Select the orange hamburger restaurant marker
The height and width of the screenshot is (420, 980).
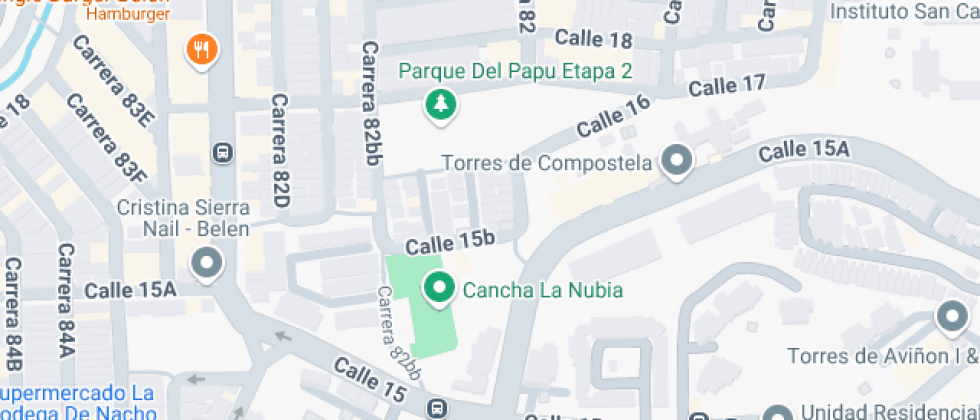coord(202,47)
